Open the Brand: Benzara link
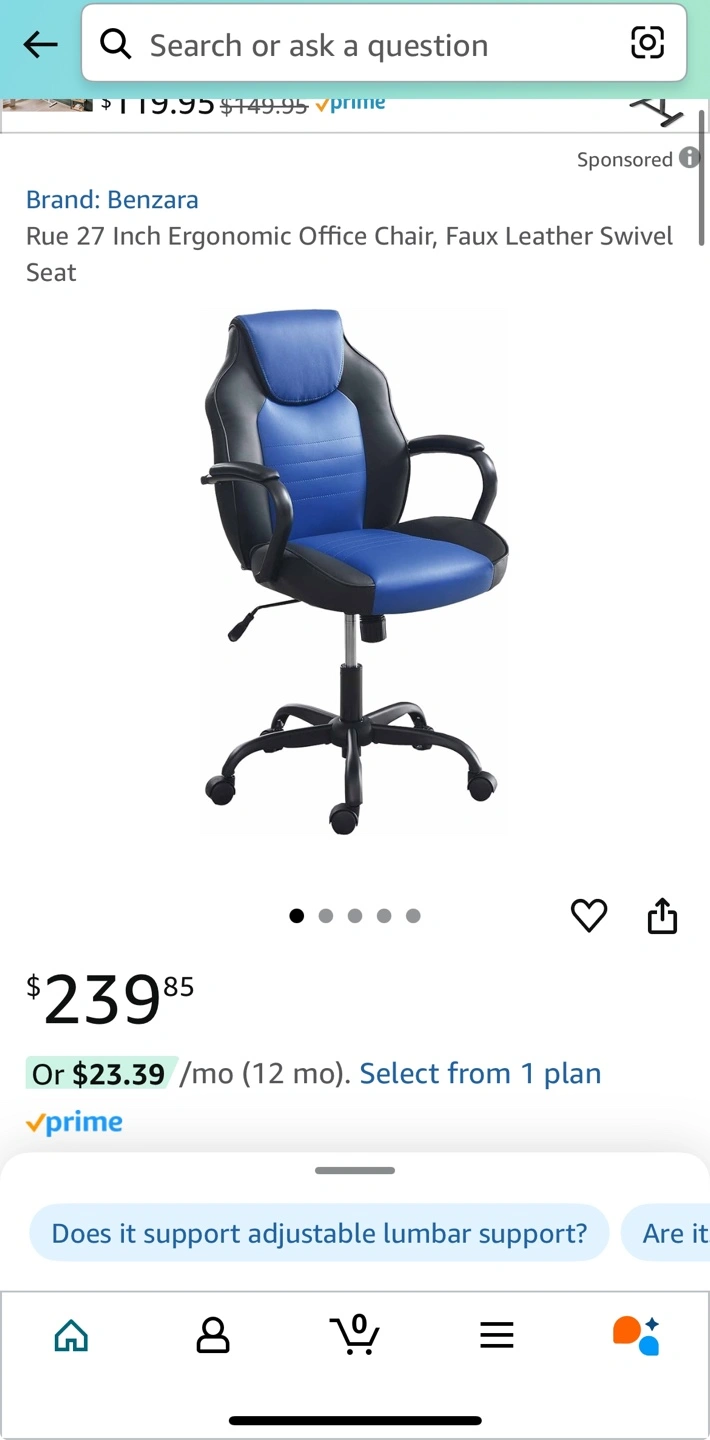The height and width of the screenshot is (1440, 710). [112, 200]
